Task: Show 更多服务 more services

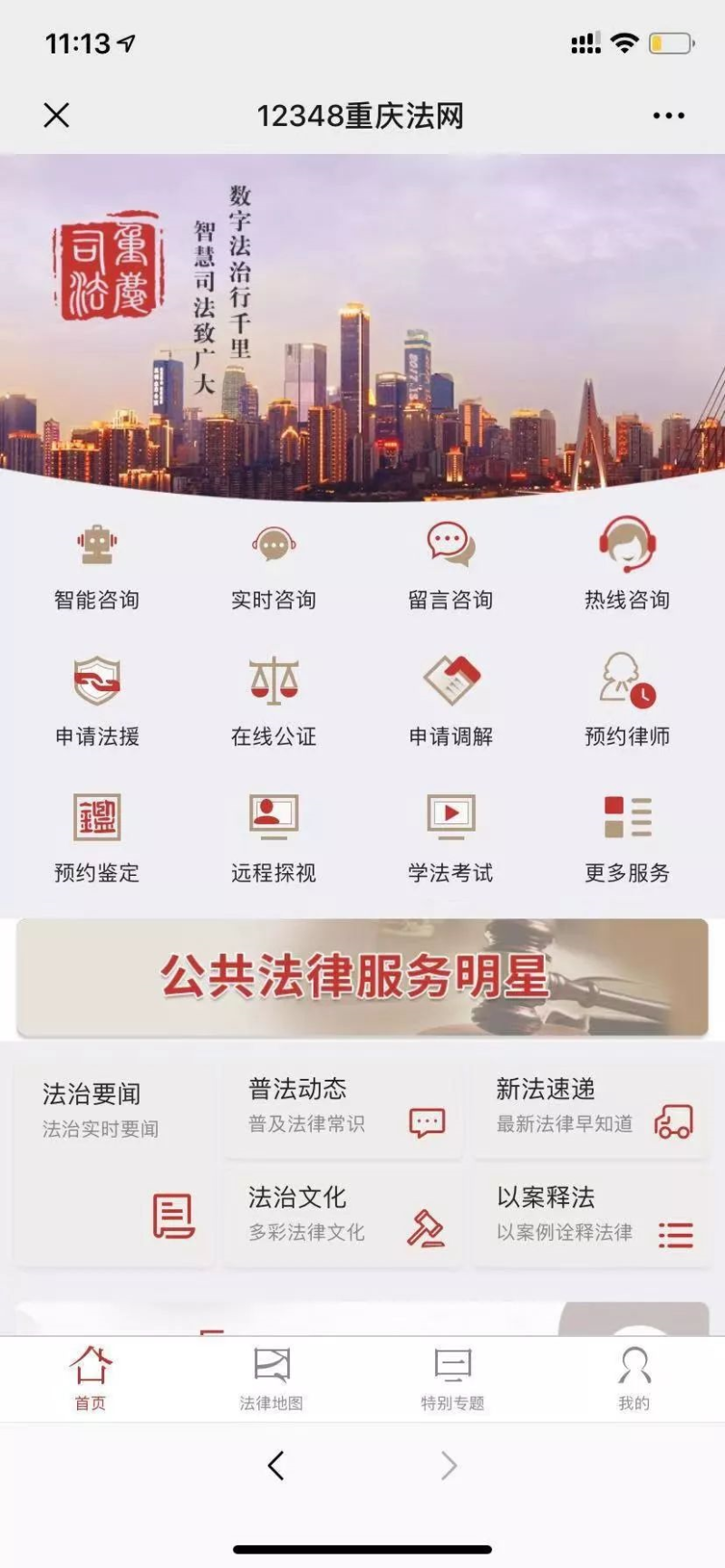Action: point(627,840)
